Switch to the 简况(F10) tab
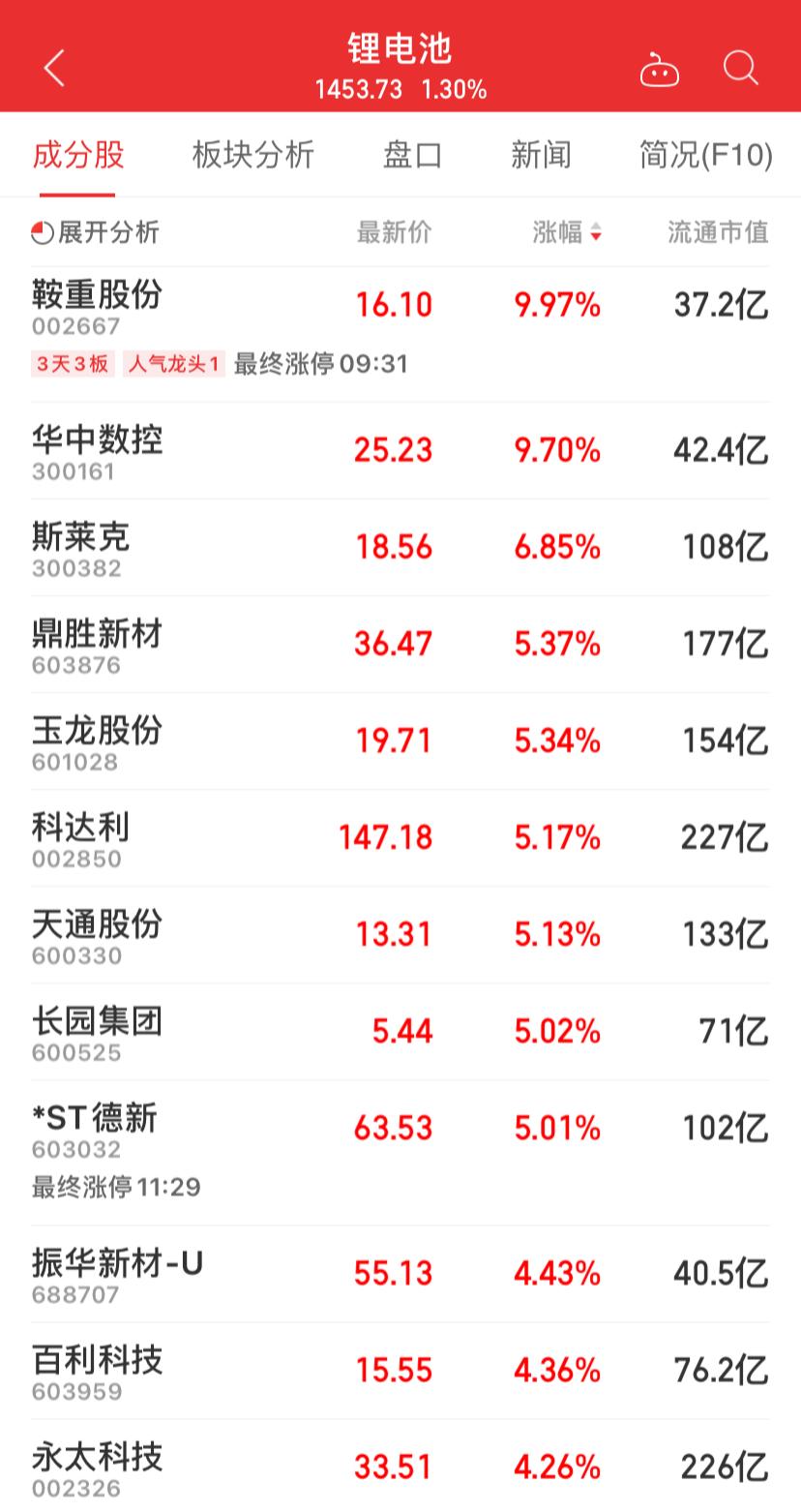The height and width of the screenshot is (1512, 801). (706, 155)
